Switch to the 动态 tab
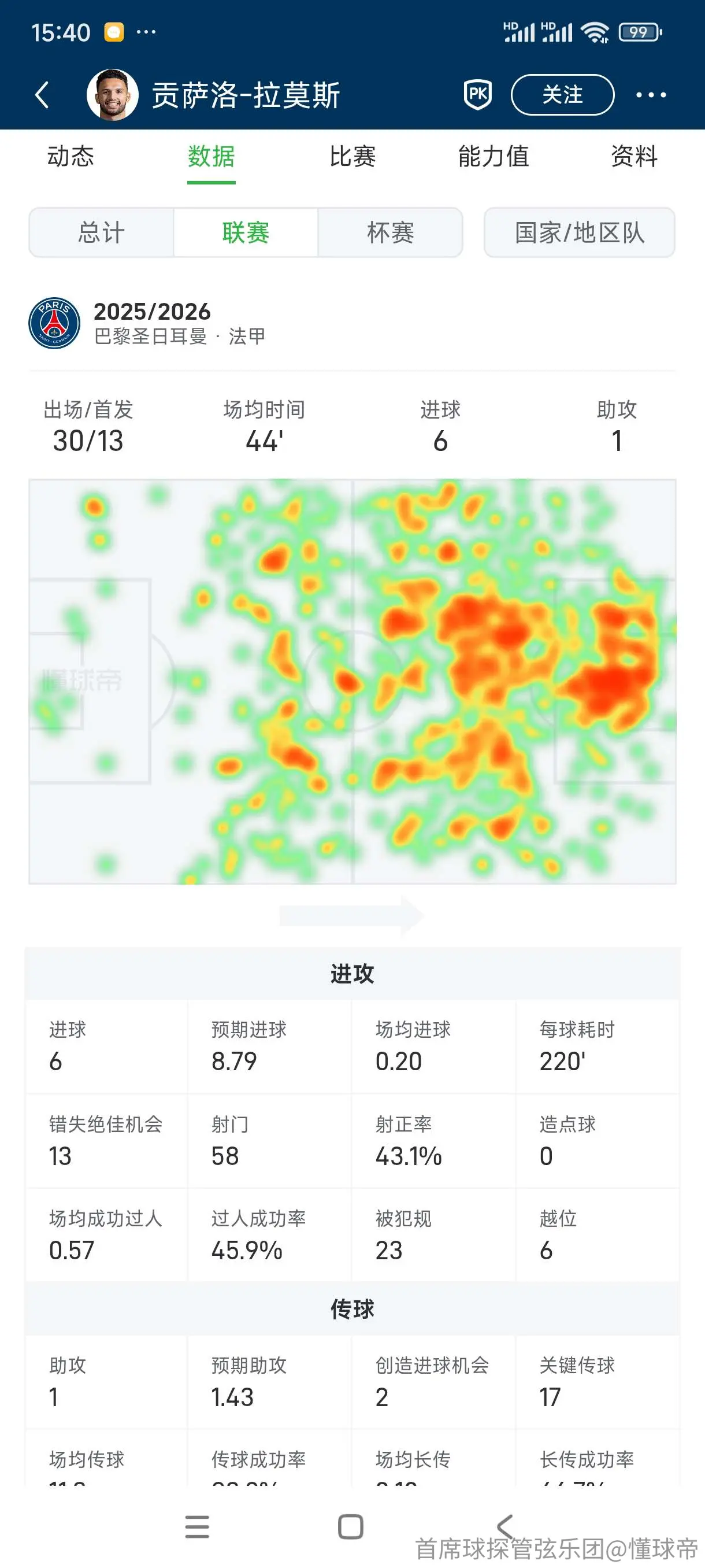Screen dimensions: 705x1568 point(70,157)
